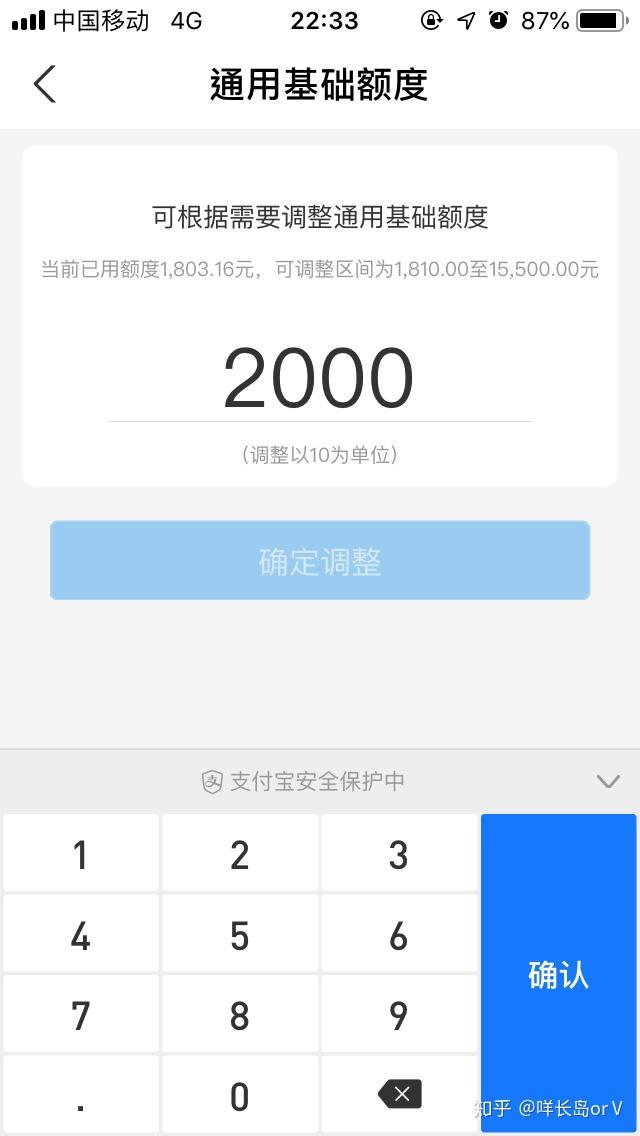The height and width of the screenshot is (1136, 640).
Task: Tap the decimal point key
Action: click(81, 1095)
